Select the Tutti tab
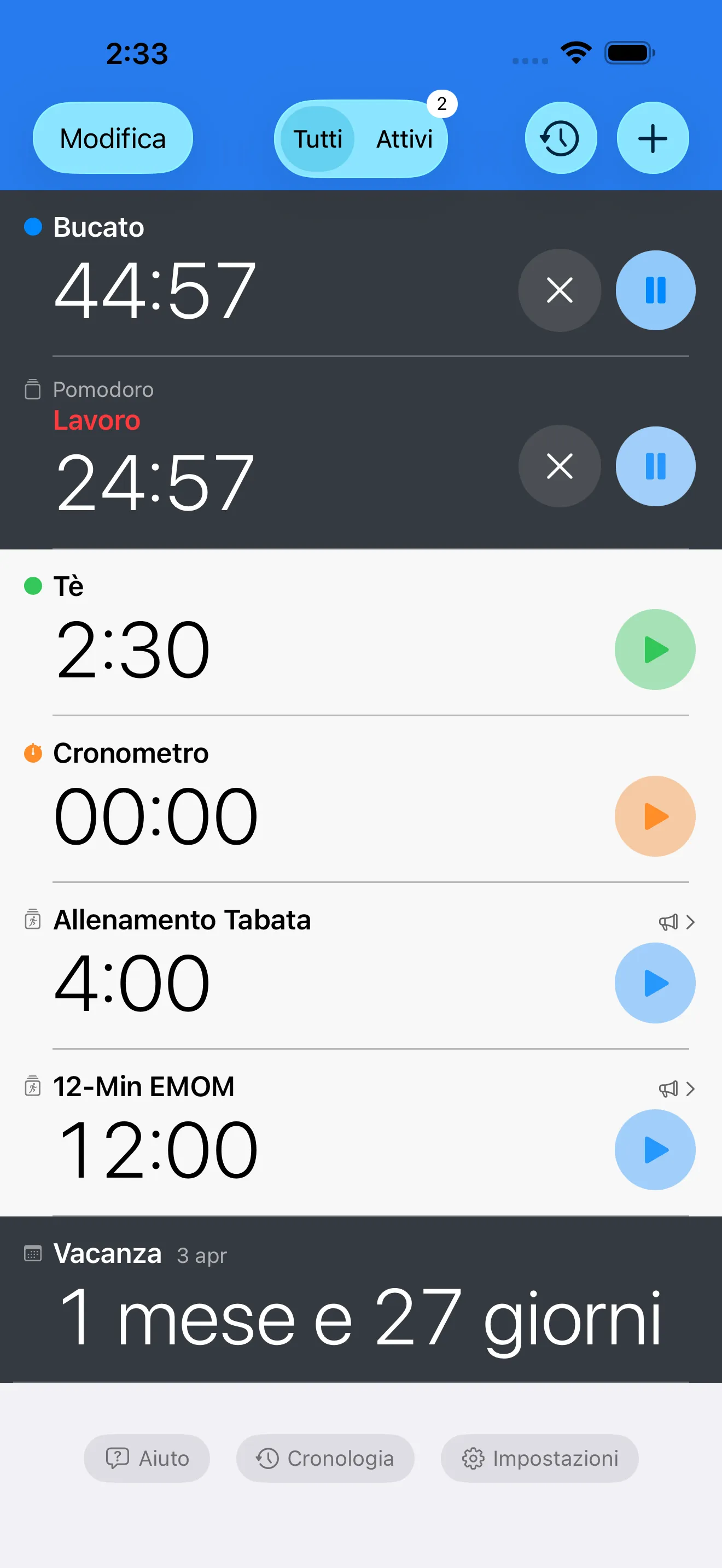Screen dimensions: 722x1568 tap(318, 139)
